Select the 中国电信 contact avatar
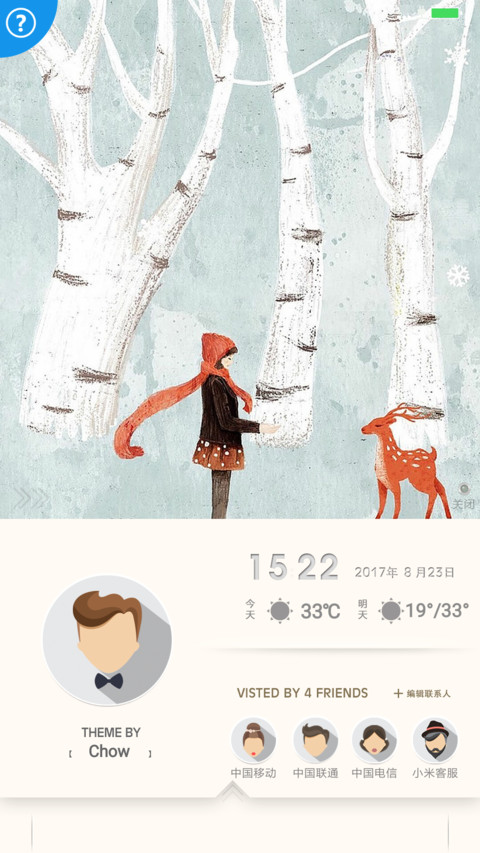This screenshot has height=853, width=480. 374,740
